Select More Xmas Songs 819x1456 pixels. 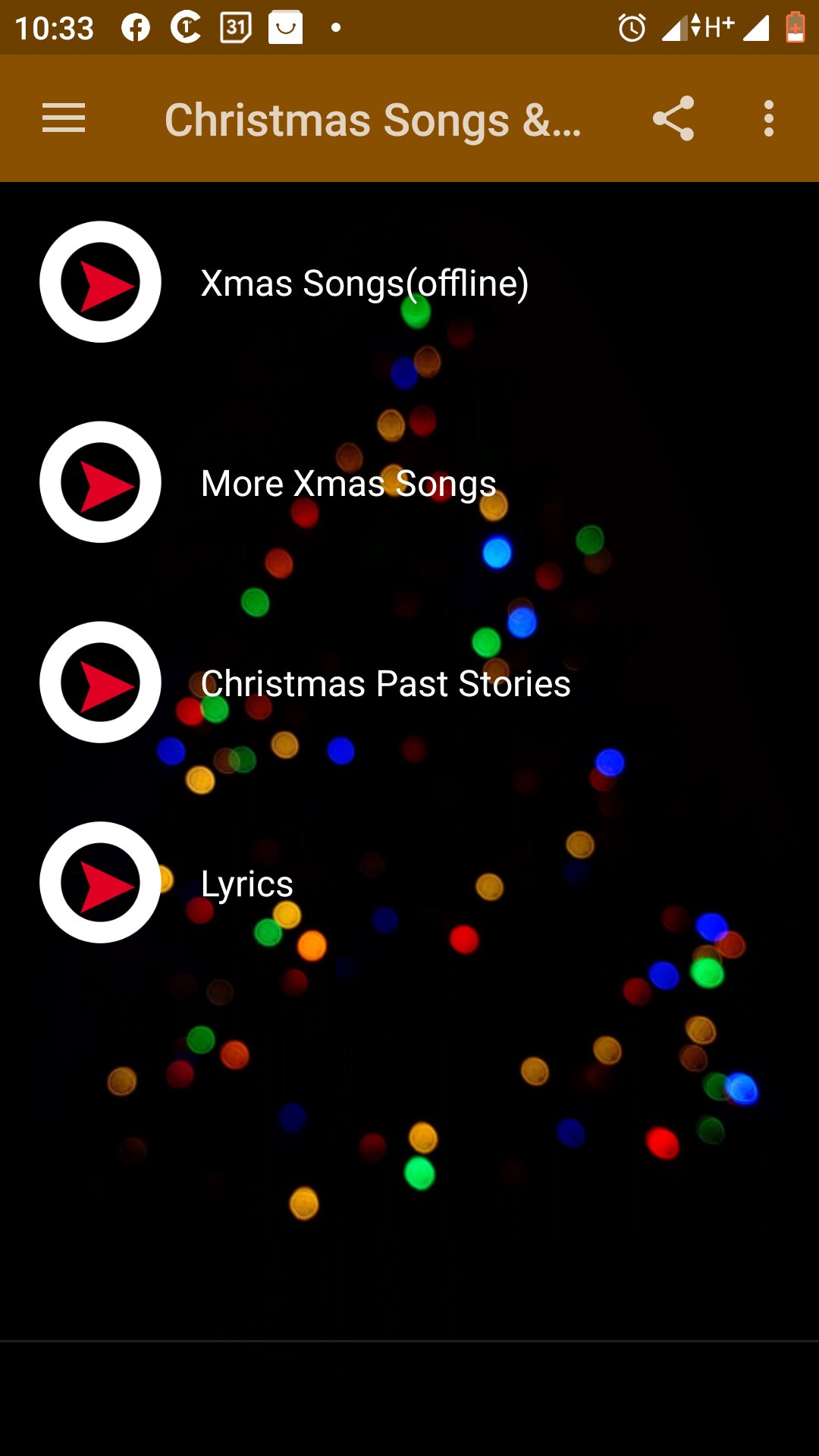[x=348, y=483]
